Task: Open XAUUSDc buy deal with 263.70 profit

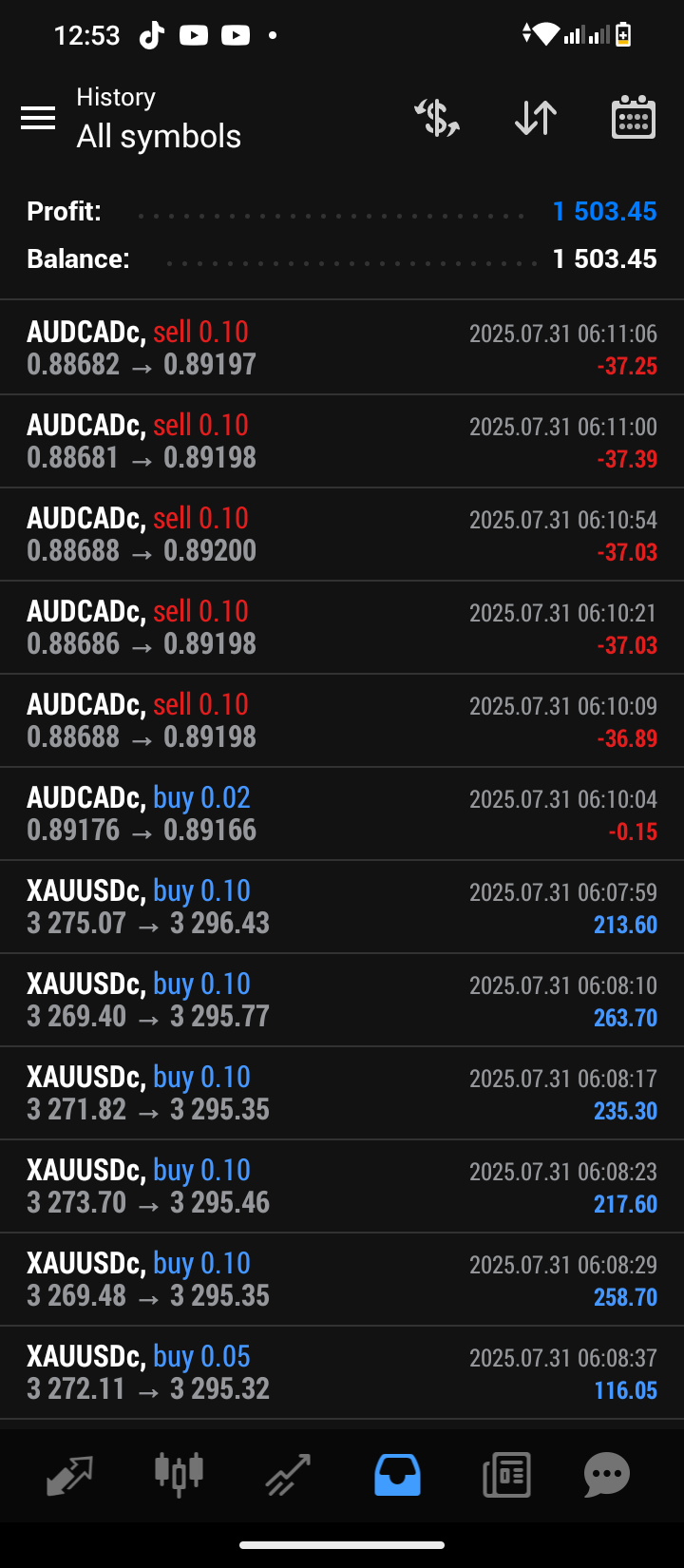Action: pyautogui.click(x=342, y=1000)
